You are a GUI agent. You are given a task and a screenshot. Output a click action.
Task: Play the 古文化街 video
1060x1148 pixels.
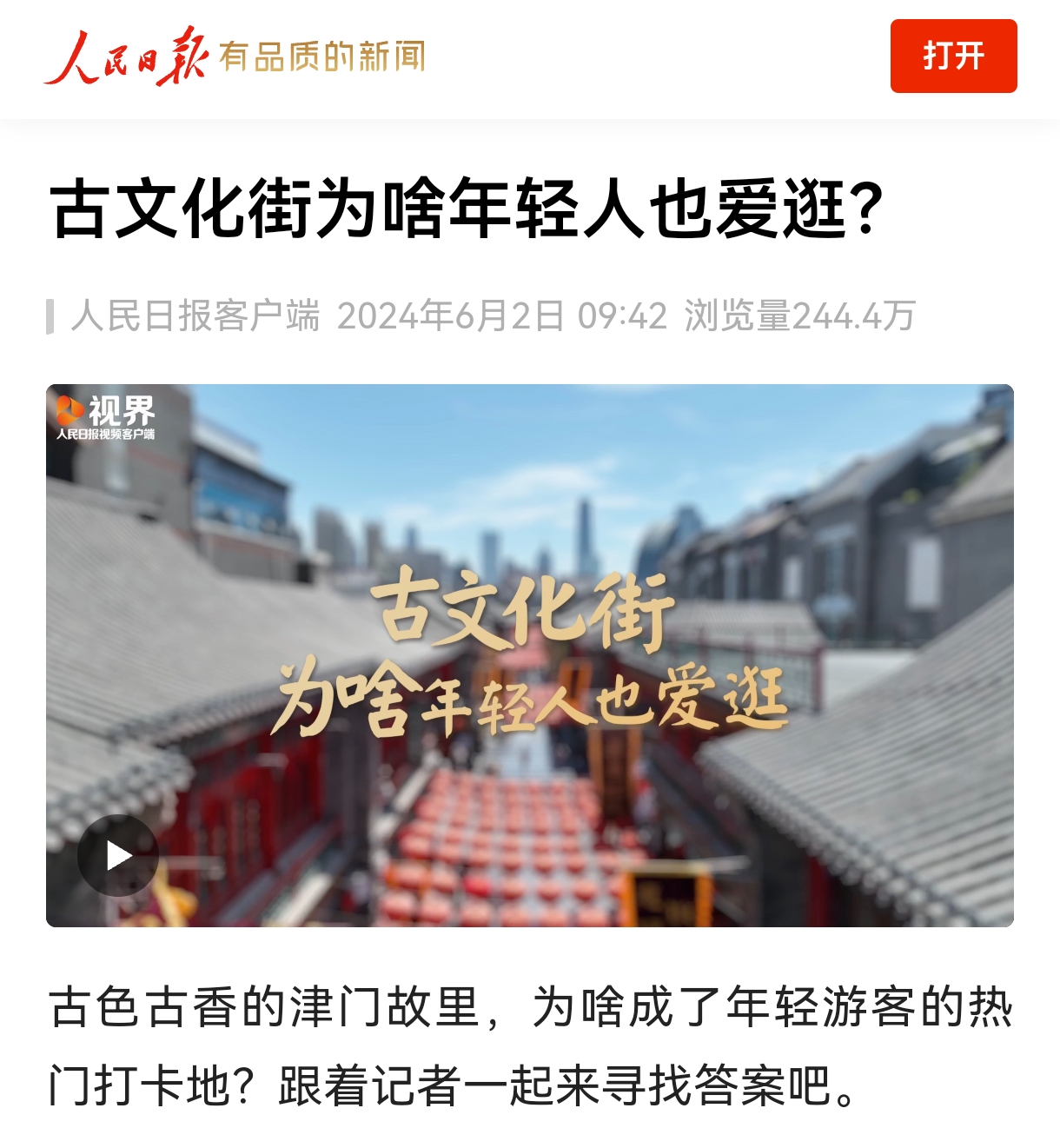coord(118,856)
